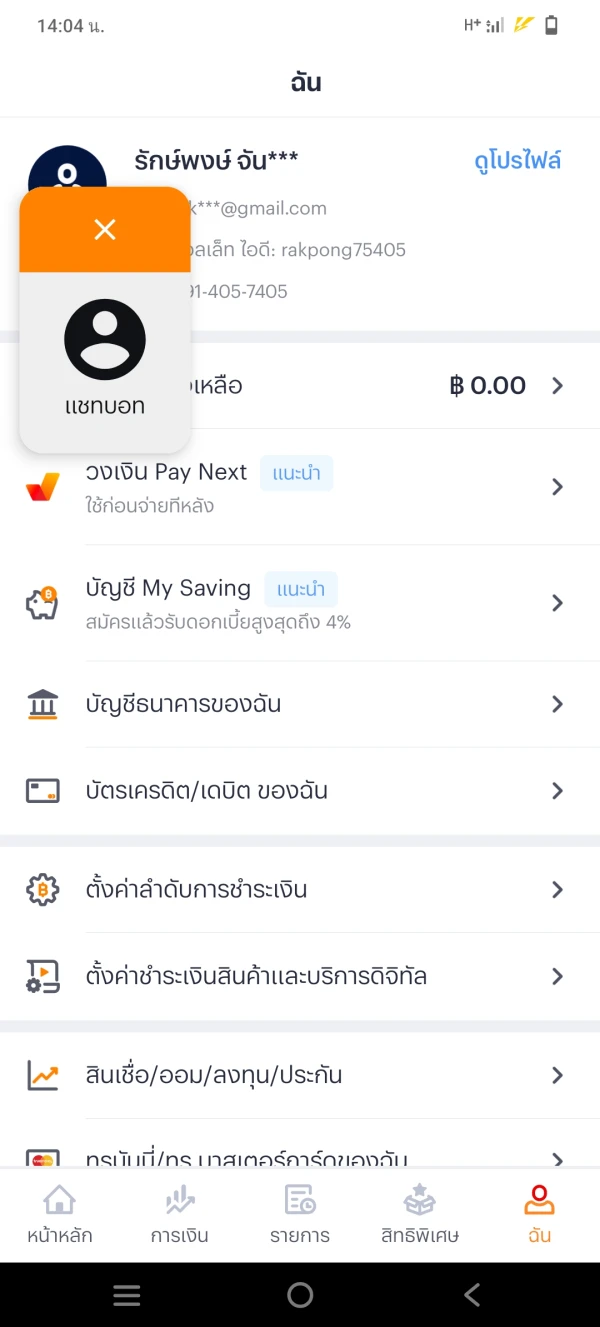
Task: Tap the system back button
Action: [473, 1296]
